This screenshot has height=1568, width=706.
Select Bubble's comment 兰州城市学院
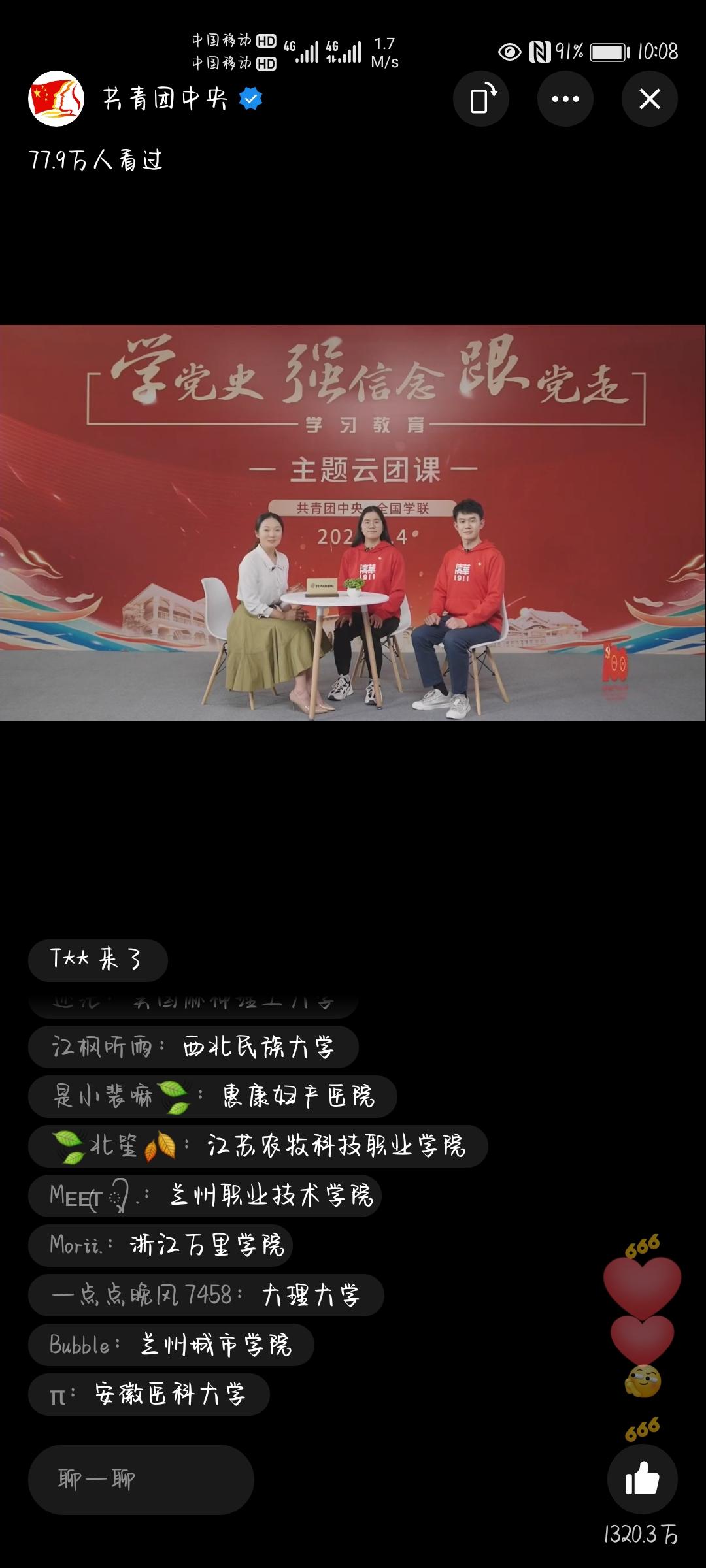point(171,1345)
